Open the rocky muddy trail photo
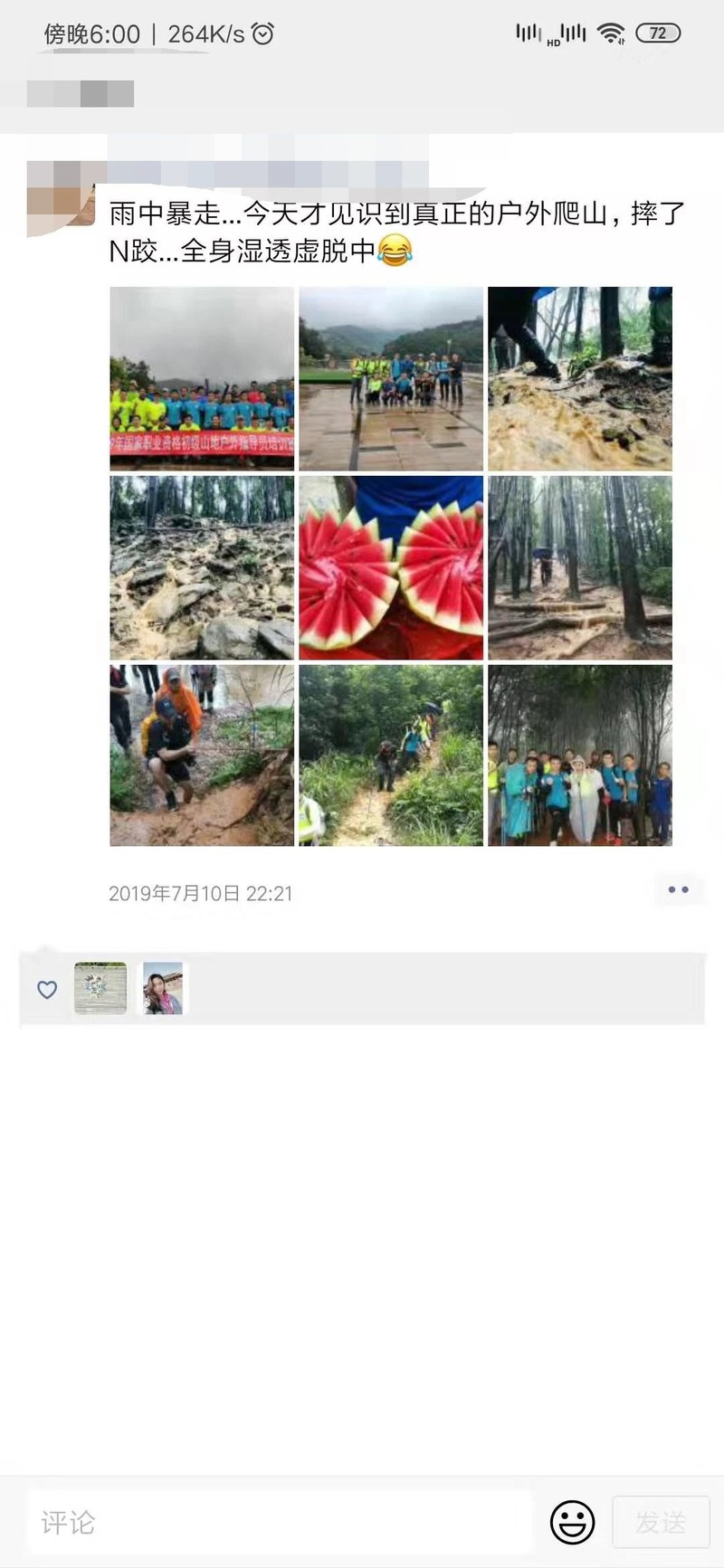 202,567
